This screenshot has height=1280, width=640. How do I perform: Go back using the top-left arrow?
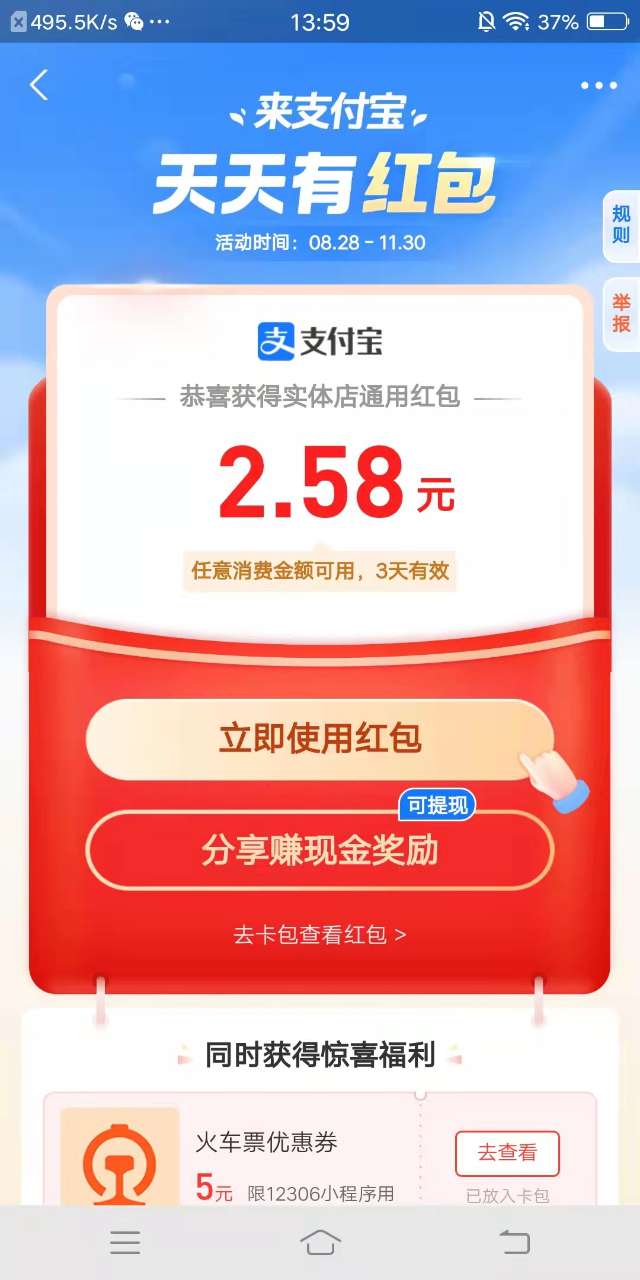pos(39,86)
